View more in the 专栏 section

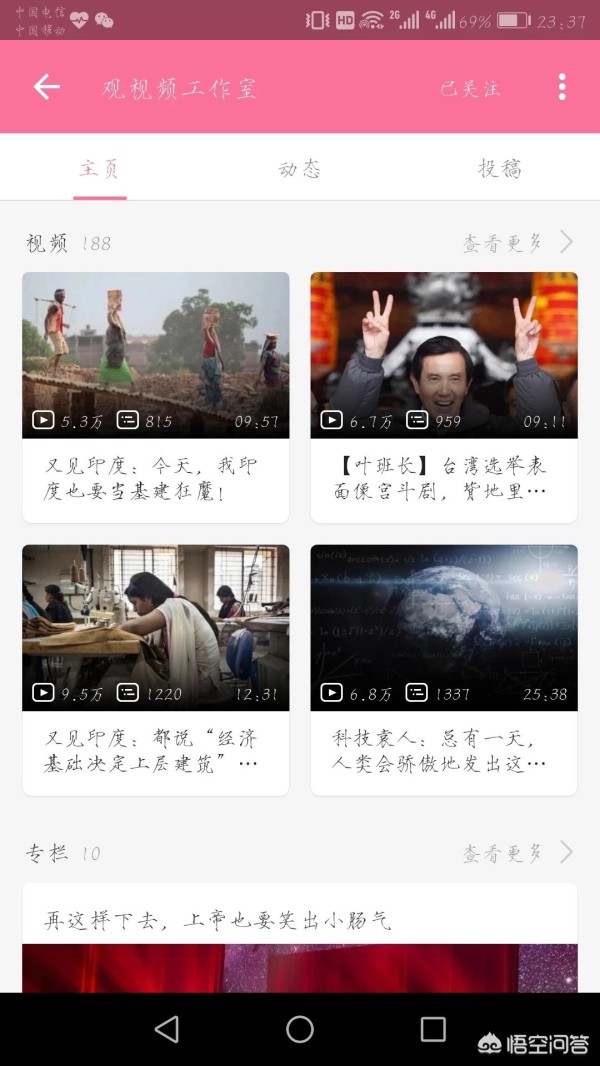coord(517,853)
